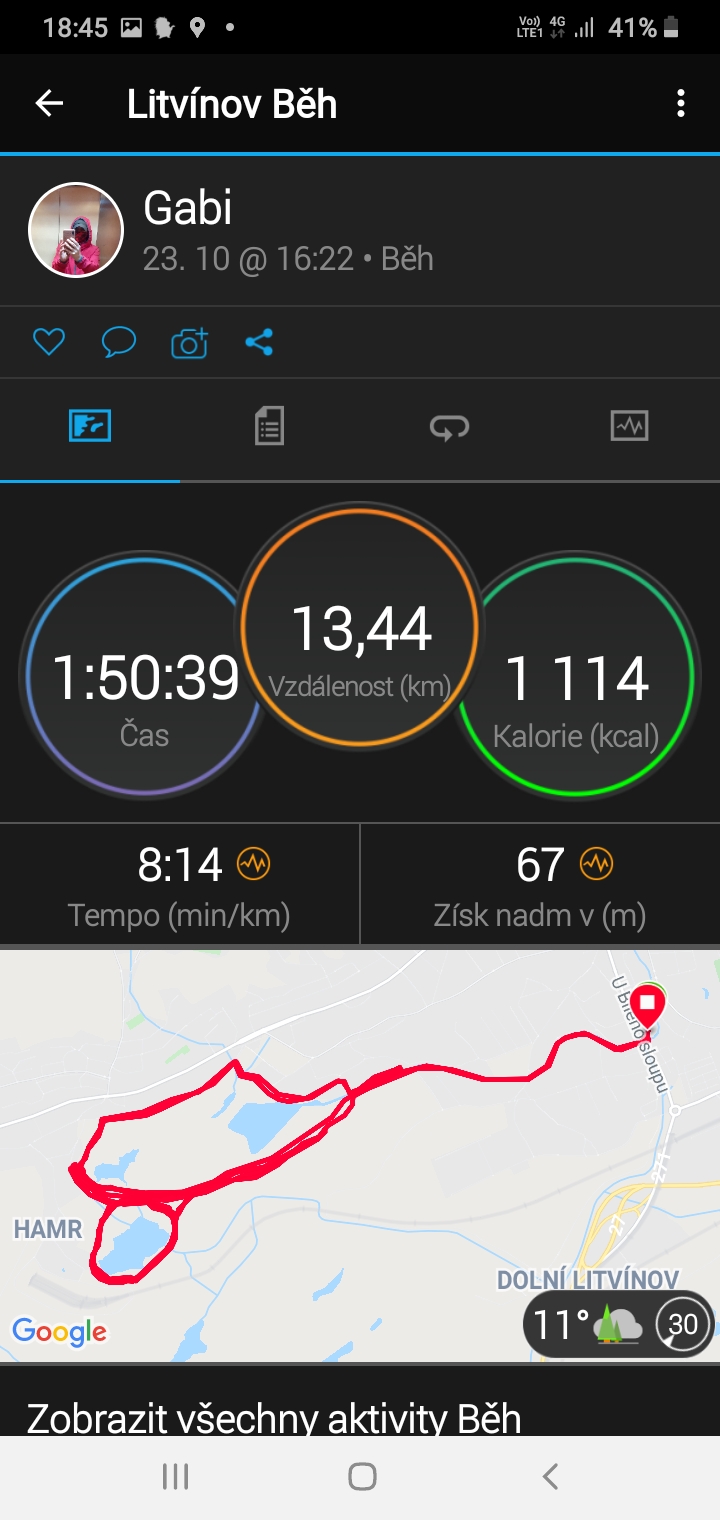Viewport: 720px width, 1520px height.
Task: Switch to the charts tab
Action: [629, 426]
